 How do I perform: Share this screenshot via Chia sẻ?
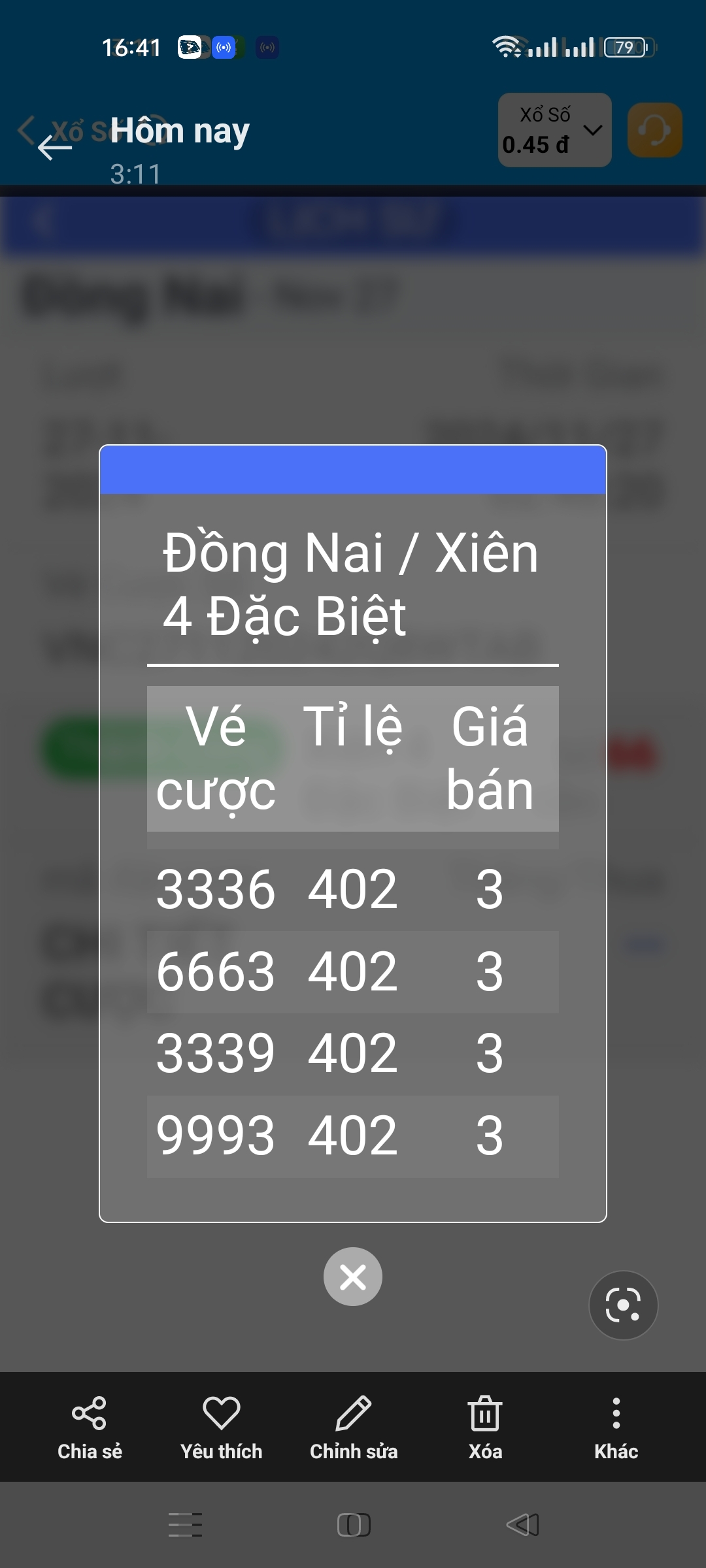[90, 1428]
